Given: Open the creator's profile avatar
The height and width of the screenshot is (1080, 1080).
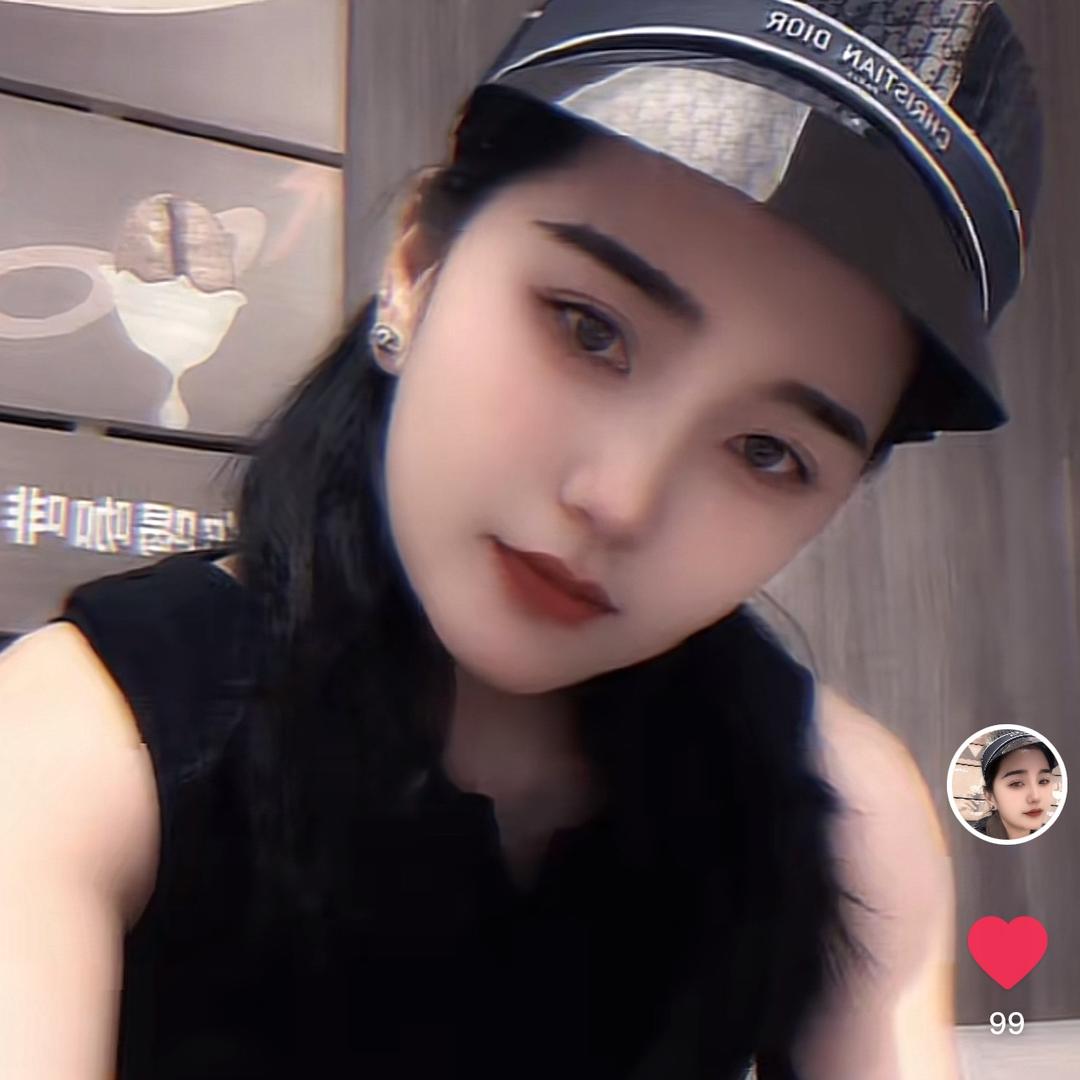Looking at the screenshot, I should click(x=1007, y=784).
